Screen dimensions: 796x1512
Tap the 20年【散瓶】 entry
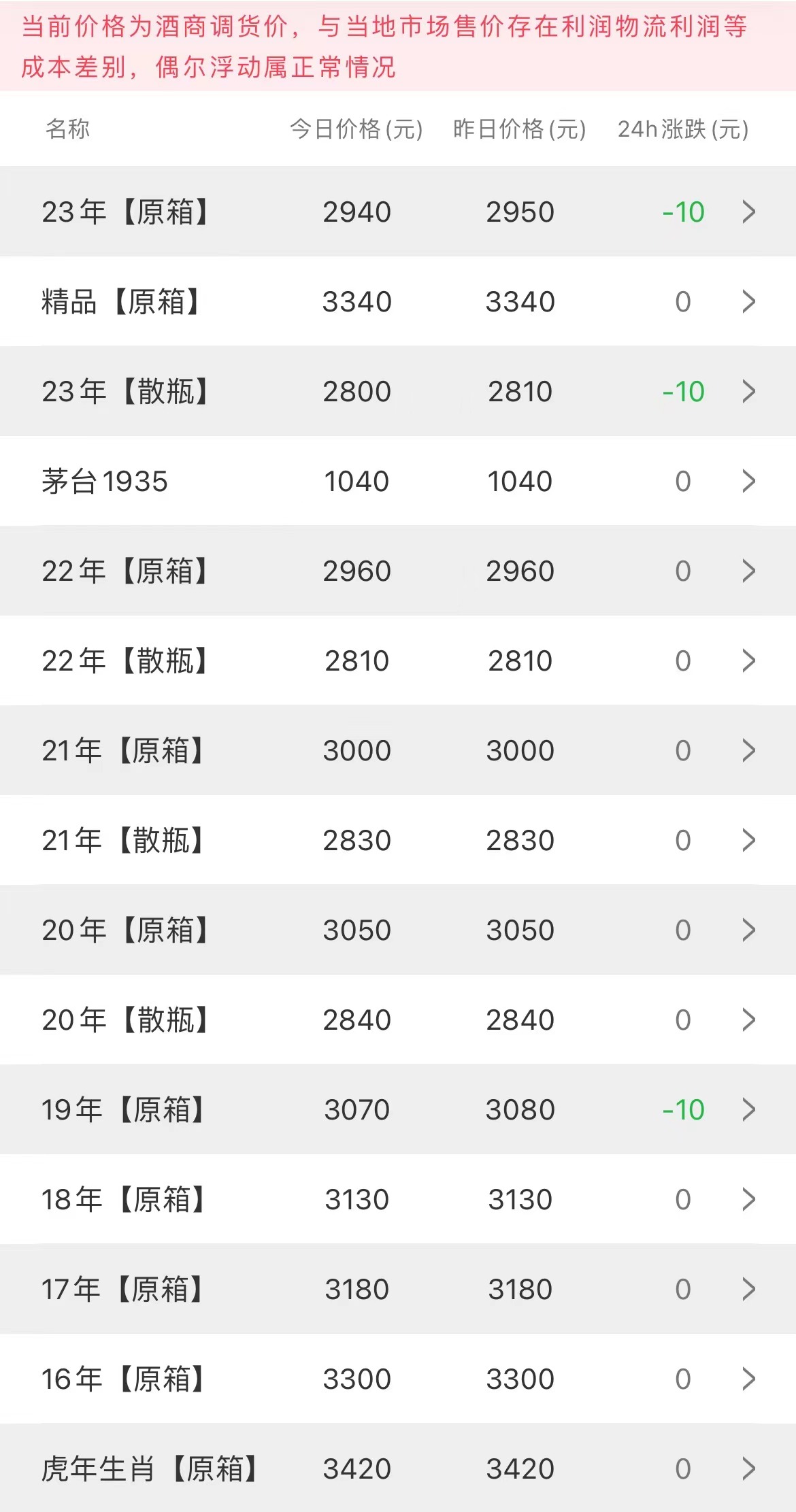point(398,1020)
